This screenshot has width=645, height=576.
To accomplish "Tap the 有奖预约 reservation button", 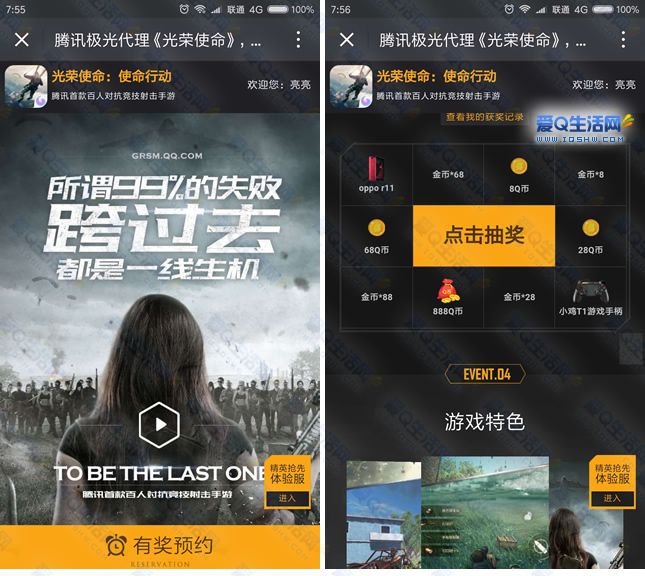I will [x=160, y=547].
